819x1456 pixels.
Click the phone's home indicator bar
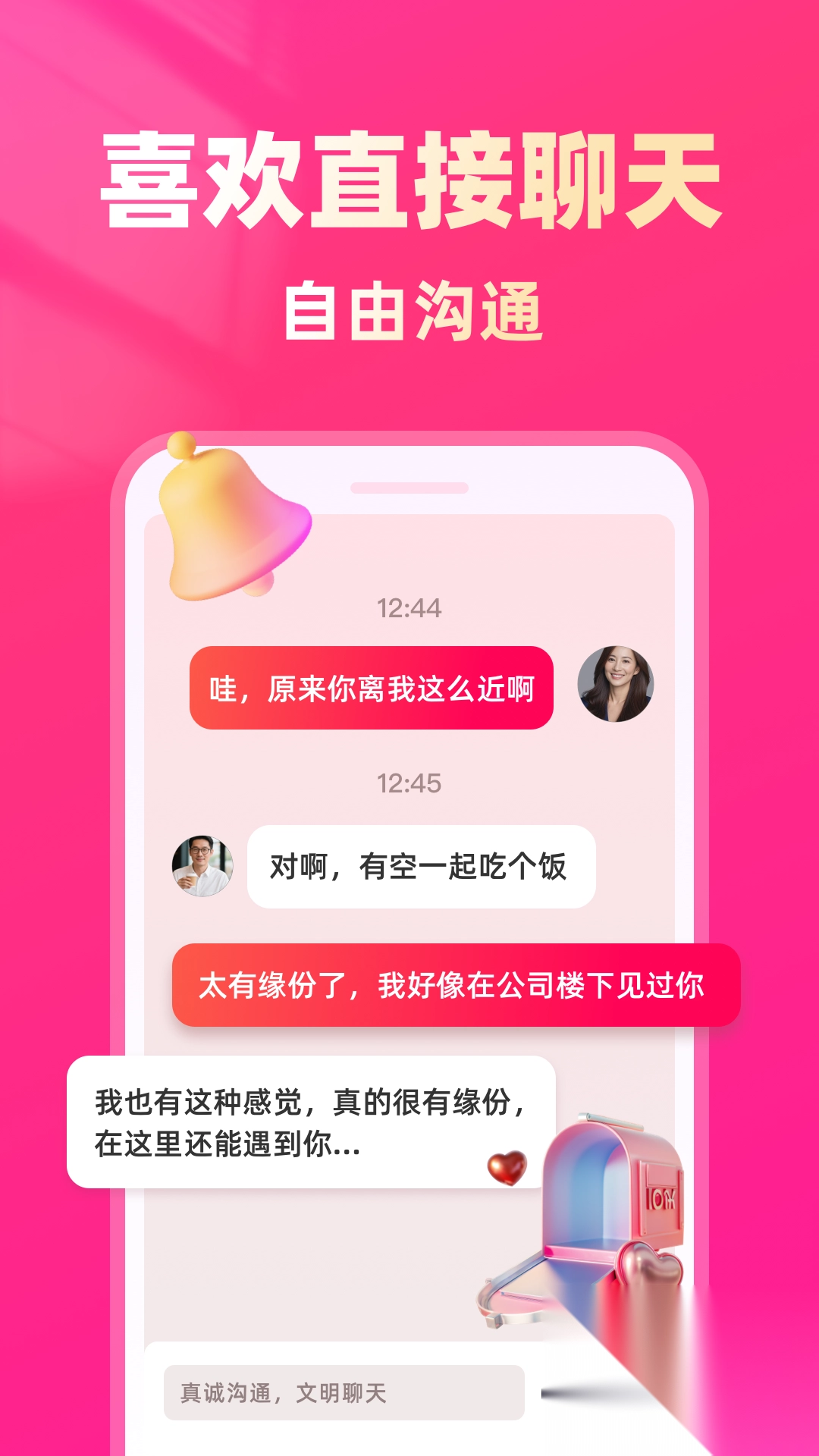(409, 489)
